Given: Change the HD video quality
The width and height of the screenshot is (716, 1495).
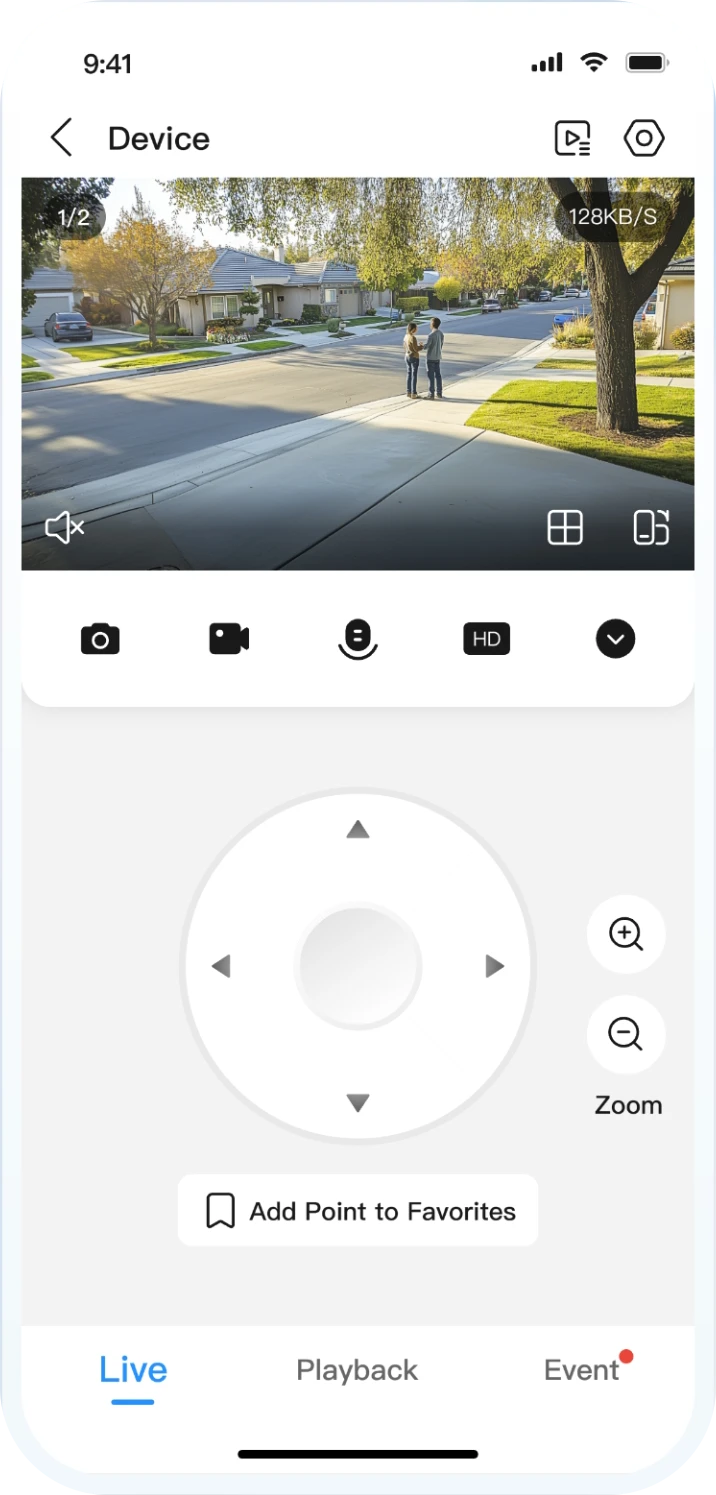Looking at the screenshot, I should 486,639.
